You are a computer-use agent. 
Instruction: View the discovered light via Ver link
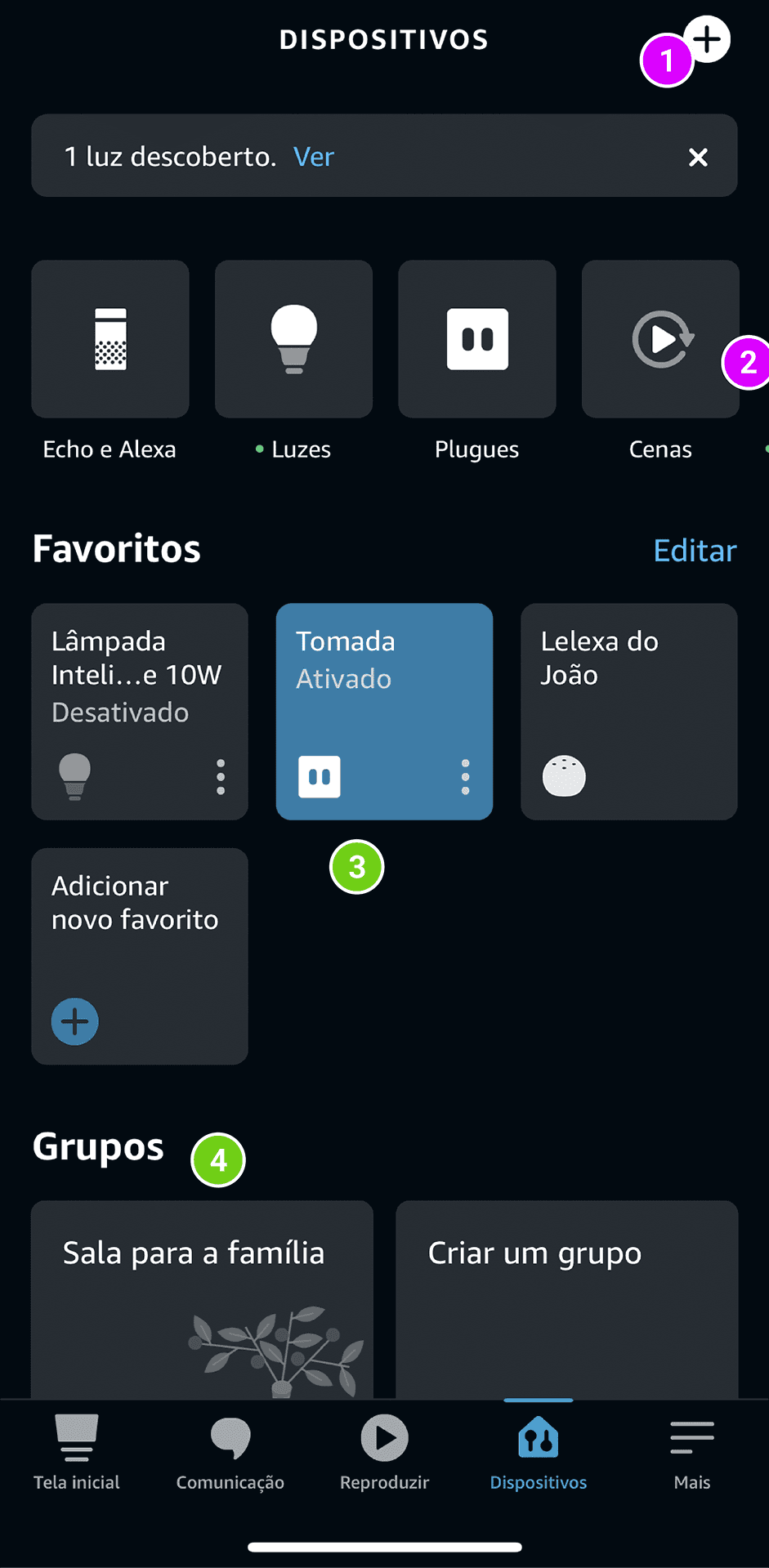314,156
